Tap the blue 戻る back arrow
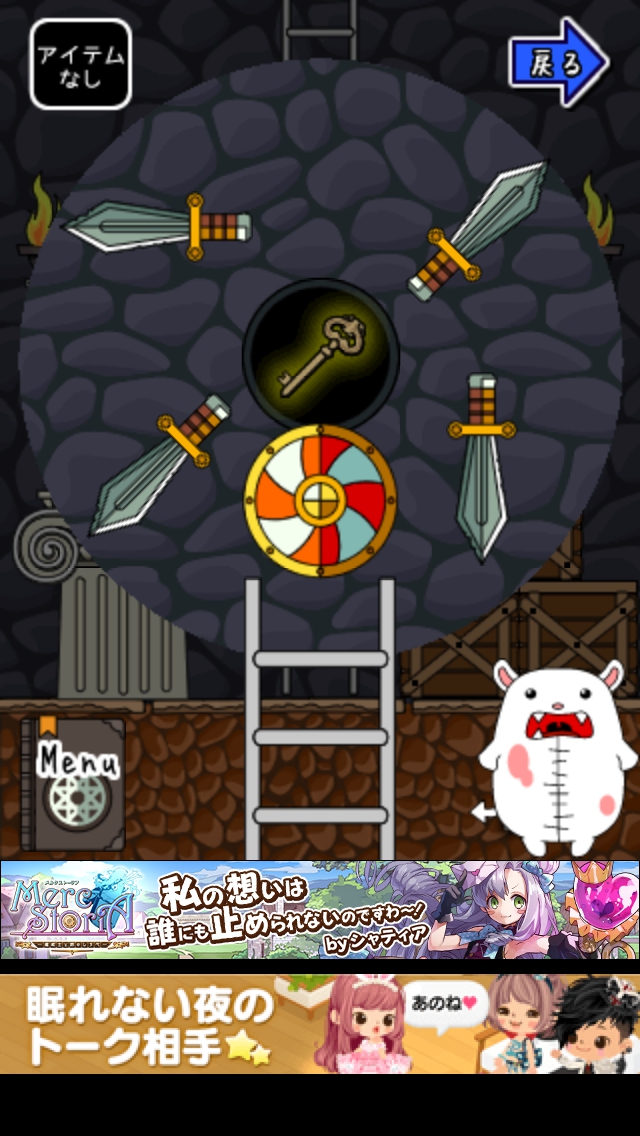This screenshot has height=1136, width=640. coord(557,63)
